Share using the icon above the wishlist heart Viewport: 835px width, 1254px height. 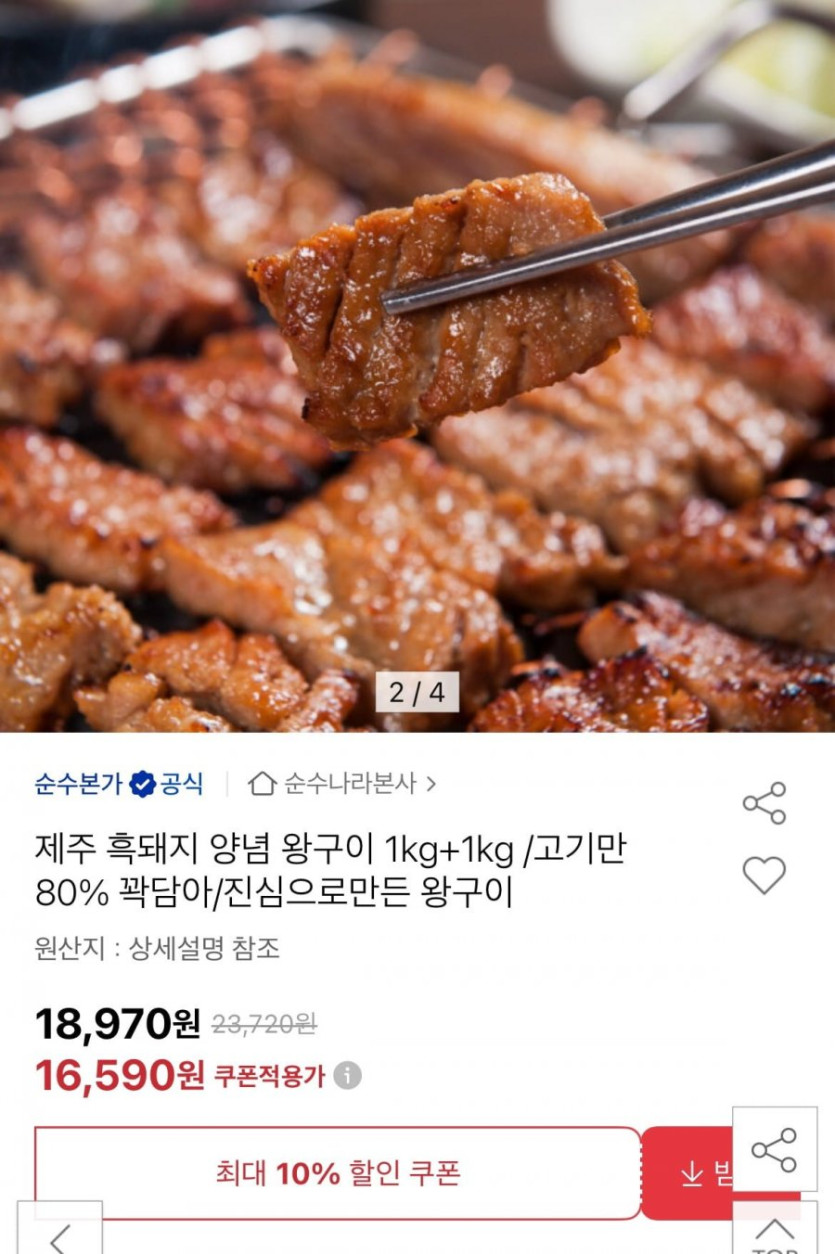pyautogui.click(x=764, y=803)
